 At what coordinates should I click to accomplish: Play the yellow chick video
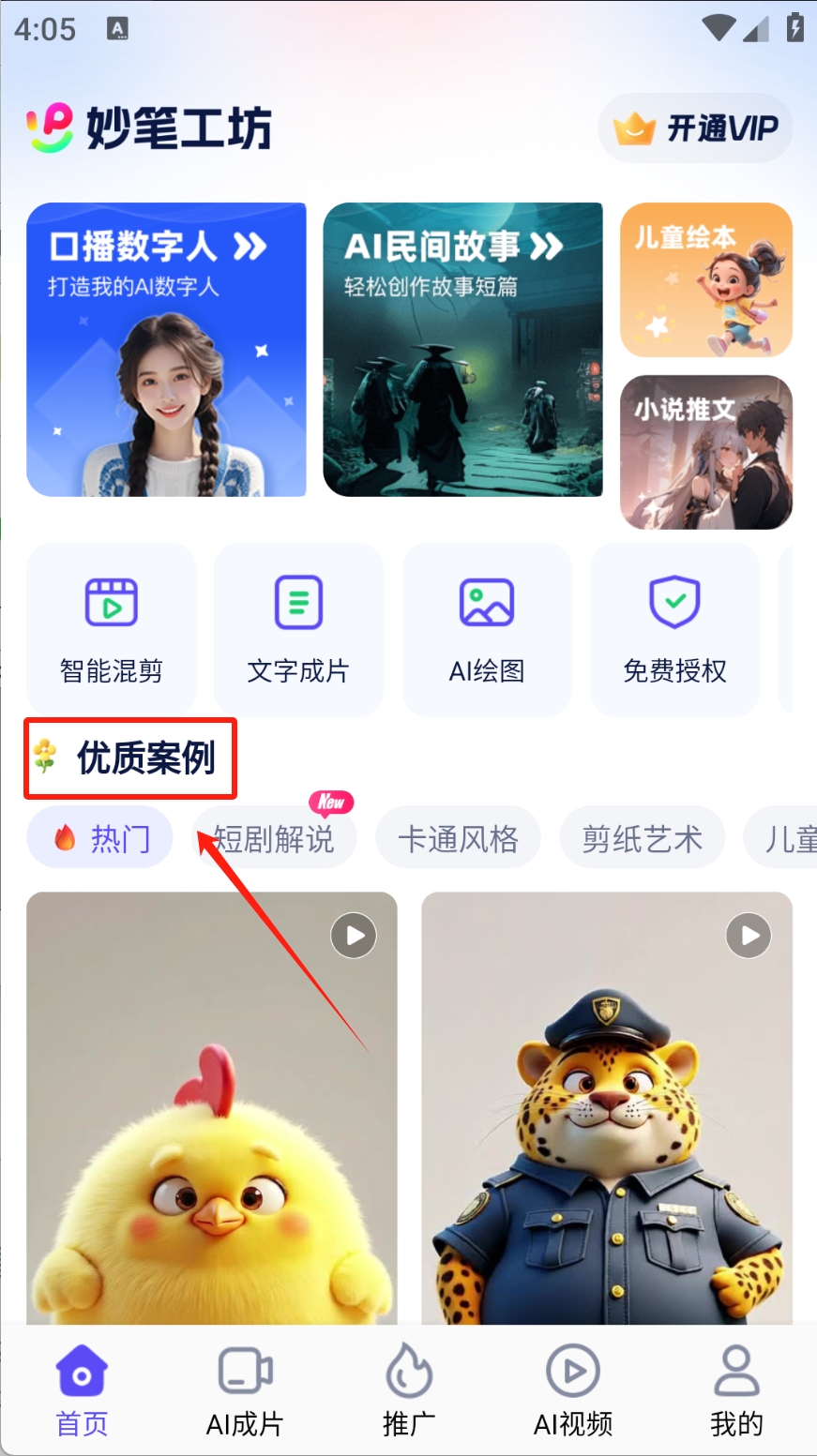point(354,936)
